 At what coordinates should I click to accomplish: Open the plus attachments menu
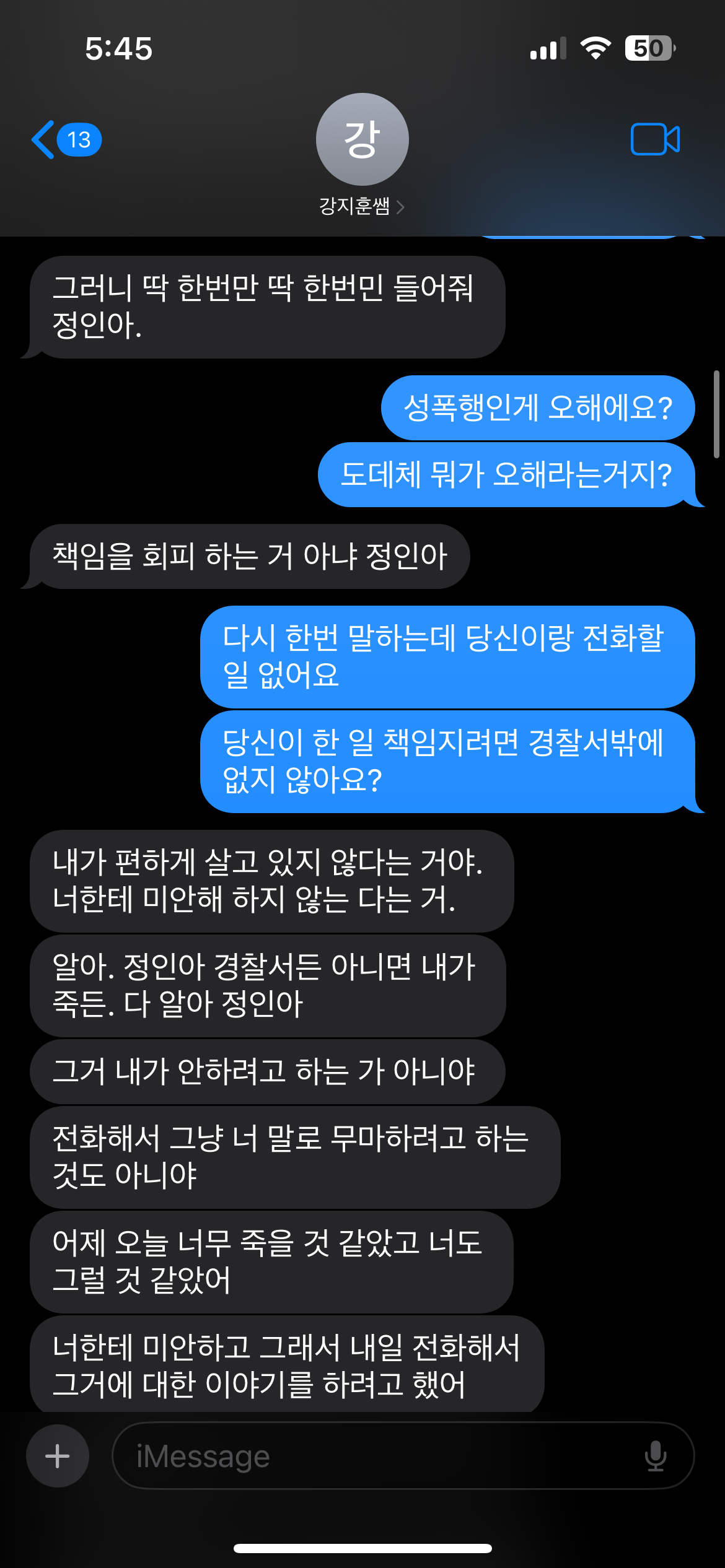coord(58,1456)
